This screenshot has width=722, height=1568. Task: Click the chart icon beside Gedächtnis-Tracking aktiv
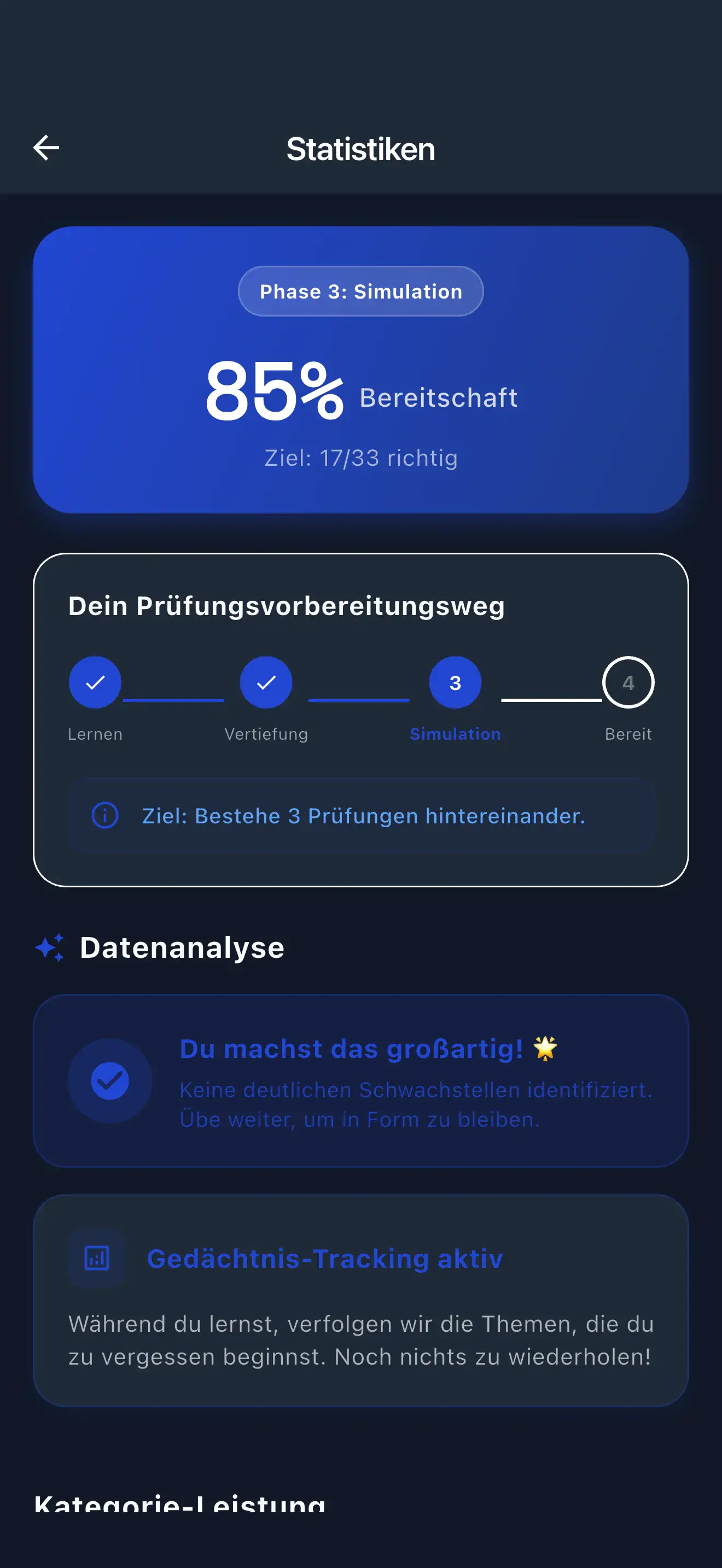coord(97,1258)
